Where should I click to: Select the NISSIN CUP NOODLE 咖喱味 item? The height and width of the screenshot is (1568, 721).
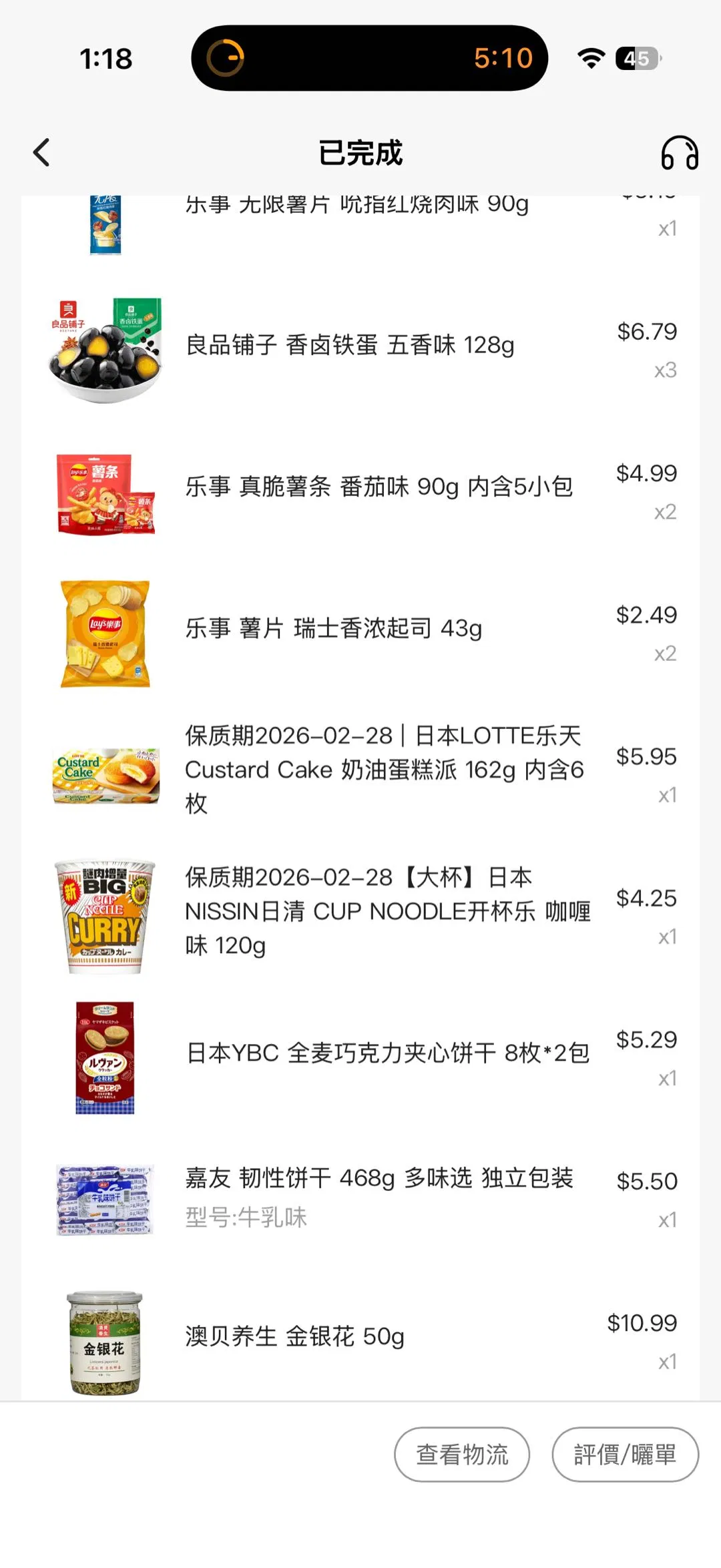387,911
